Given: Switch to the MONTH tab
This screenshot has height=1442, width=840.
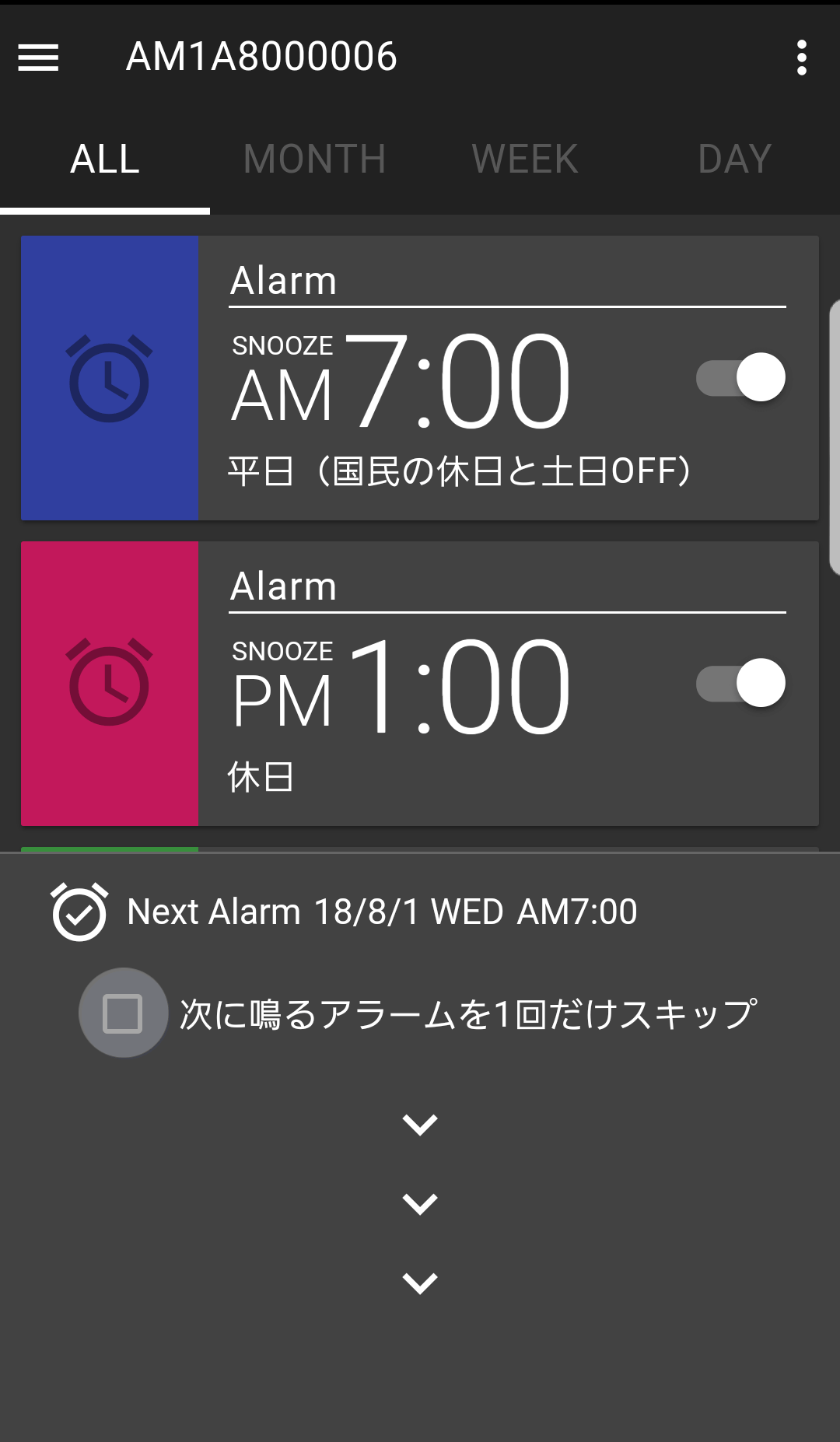Looking at the screenshot, I should (314, 159).
